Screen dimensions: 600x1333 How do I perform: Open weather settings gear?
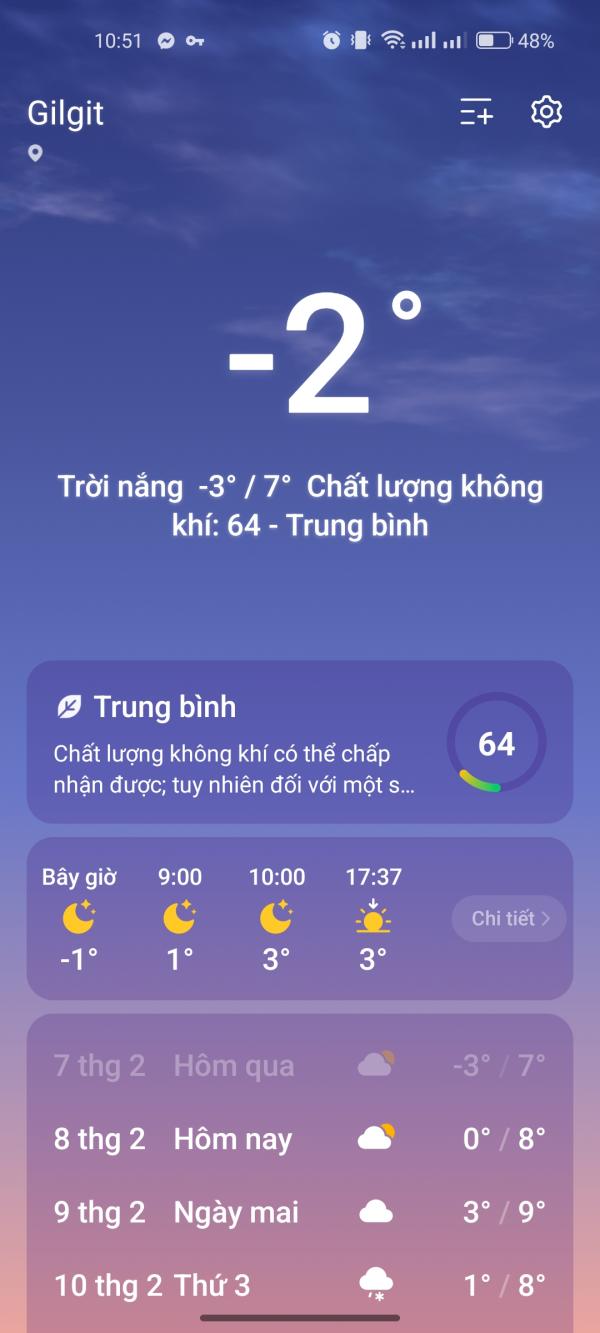pos(546,112)
